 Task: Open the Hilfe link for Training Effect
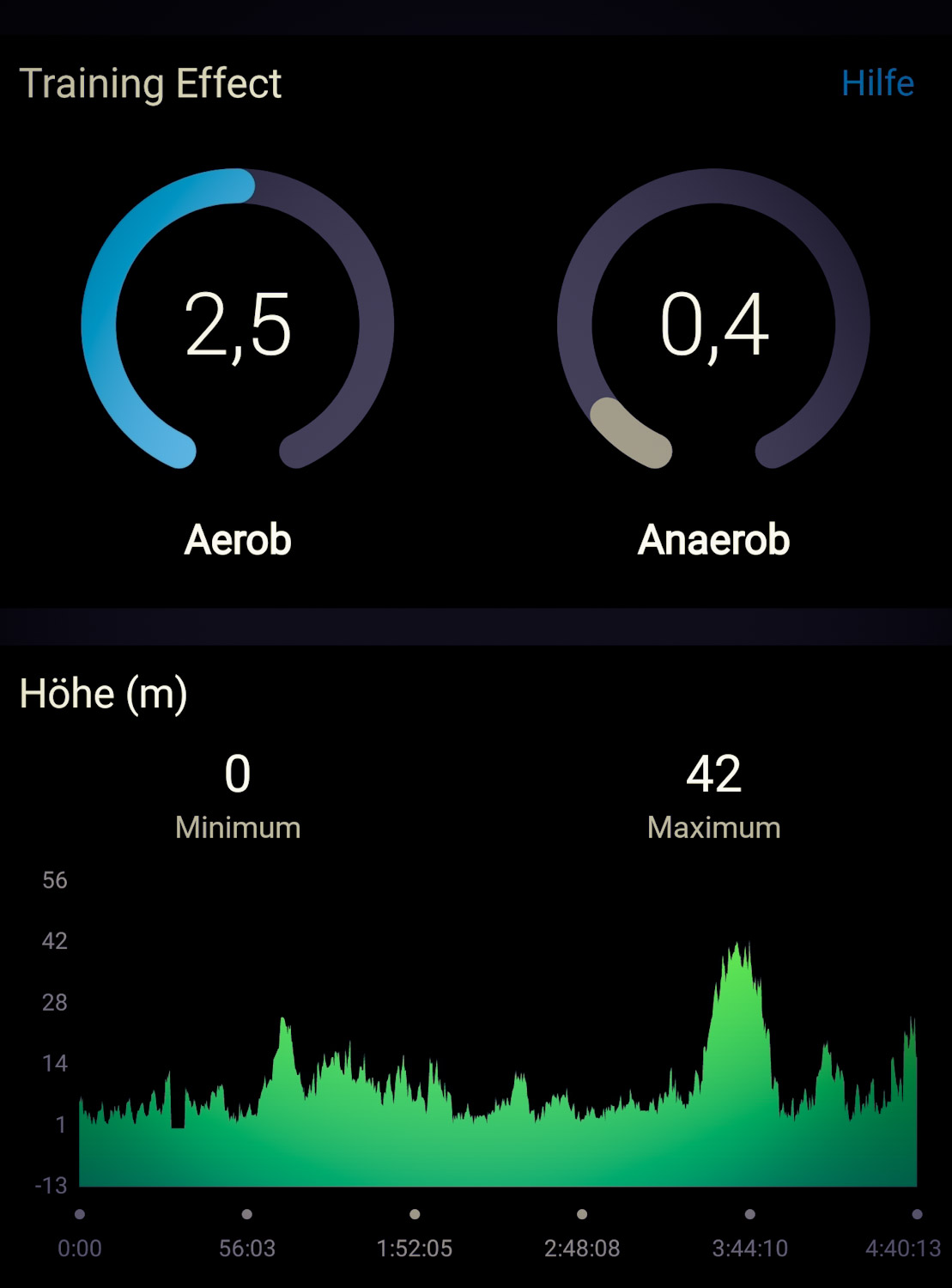click(877, 83)
